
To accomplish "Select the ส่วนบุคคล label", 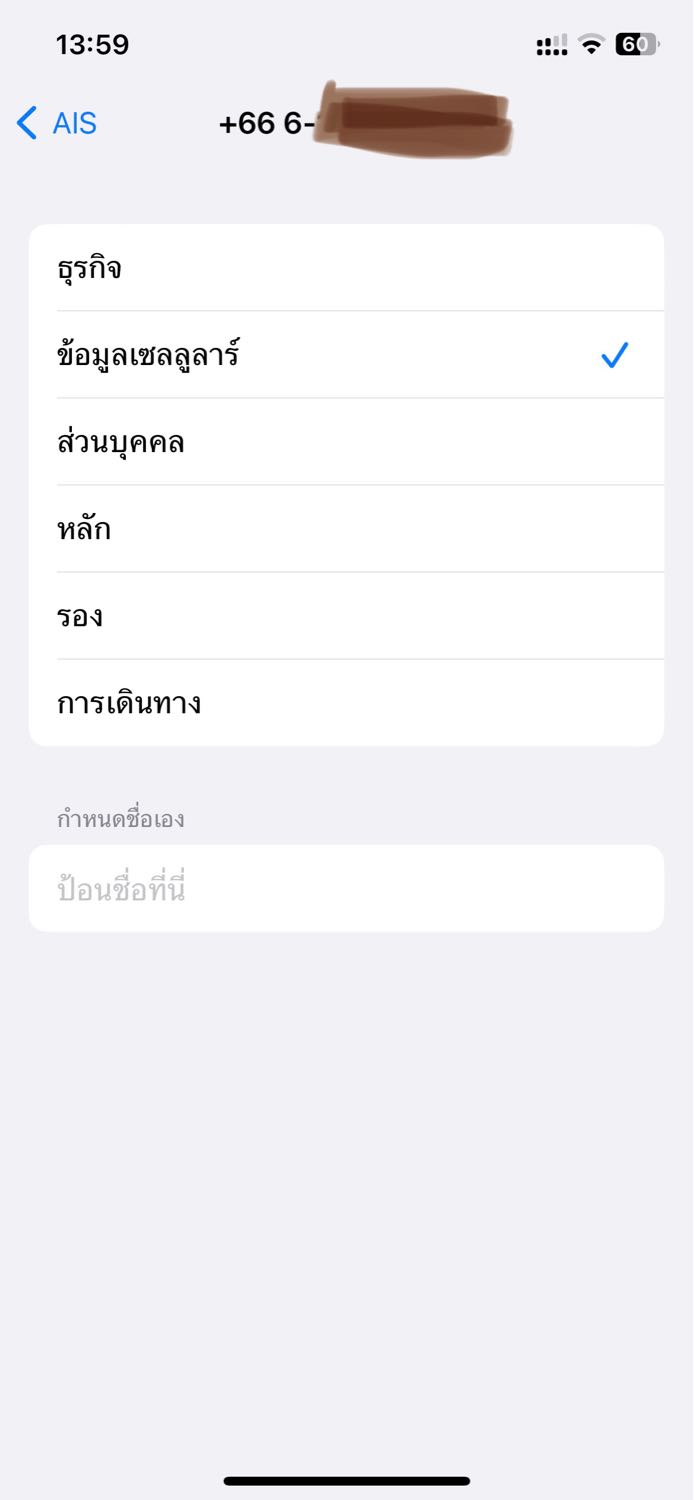I will tap(346, 442).
